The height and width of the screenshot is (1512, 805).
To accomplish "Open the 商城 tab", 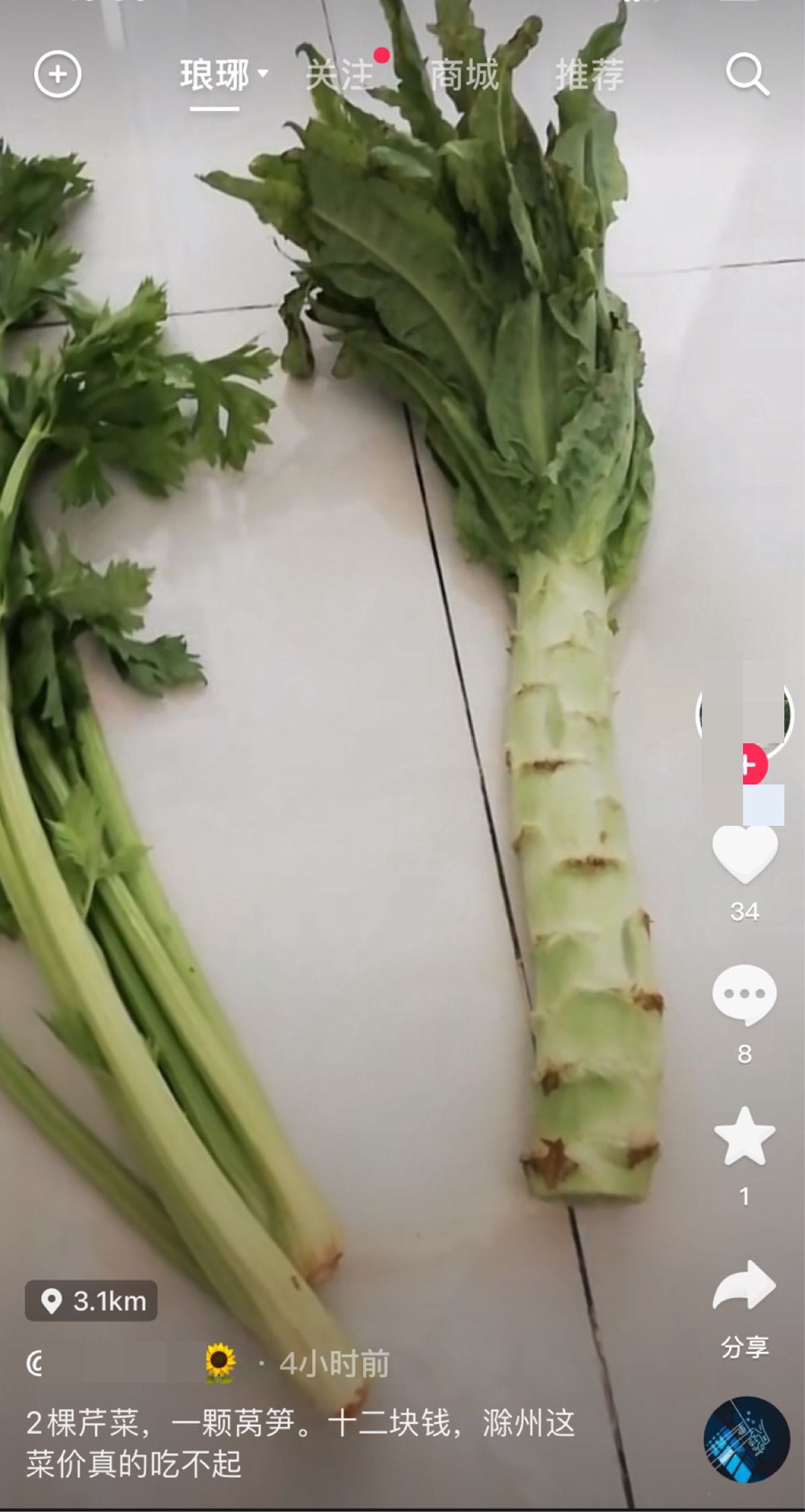I will coord(464,75).
